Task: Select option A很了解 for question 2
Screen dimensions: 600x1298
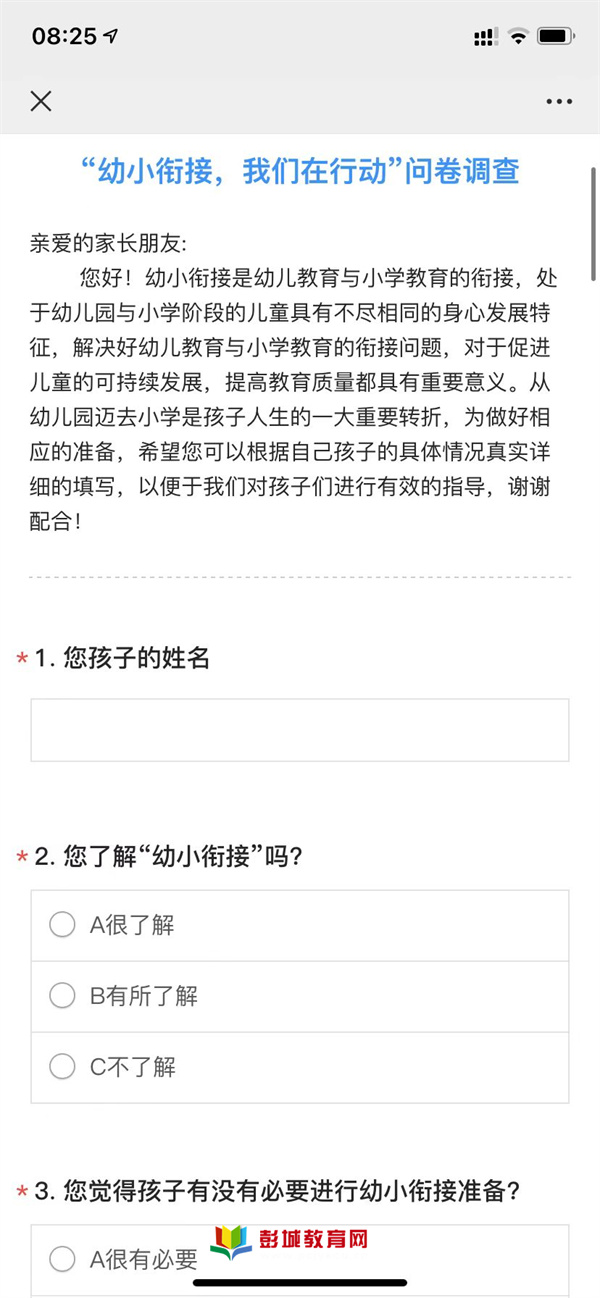Action: coord(300,926)
